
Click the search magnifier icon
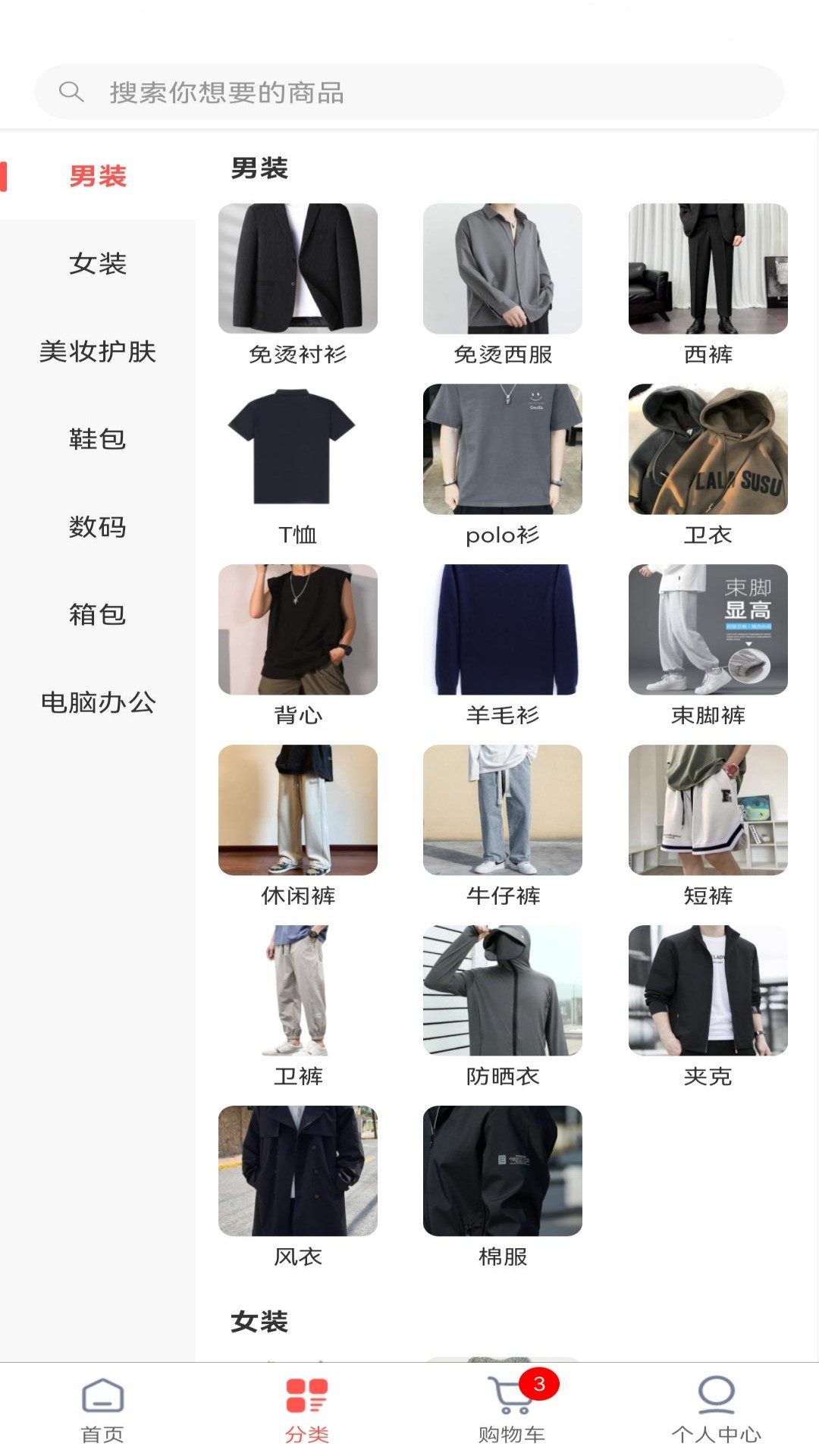coord(72,91)
